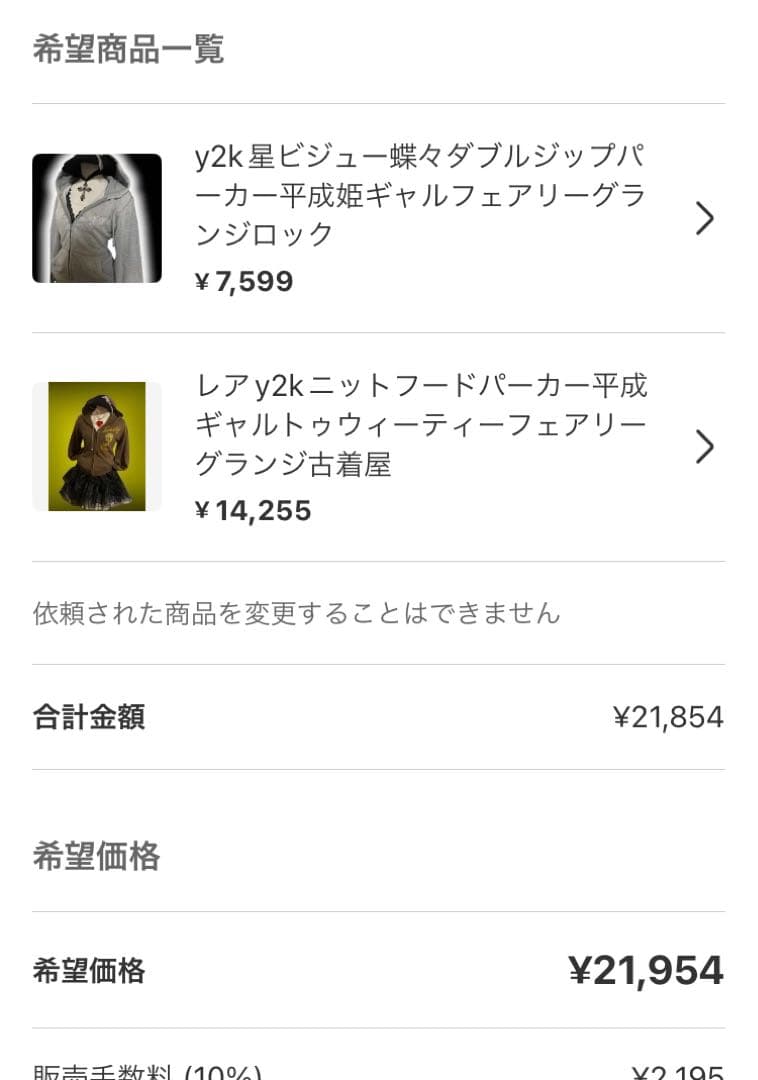Open the right arrow on second product
This screenshot has height=1080, width=758.
pyautogui.click(x=705, y=446)
